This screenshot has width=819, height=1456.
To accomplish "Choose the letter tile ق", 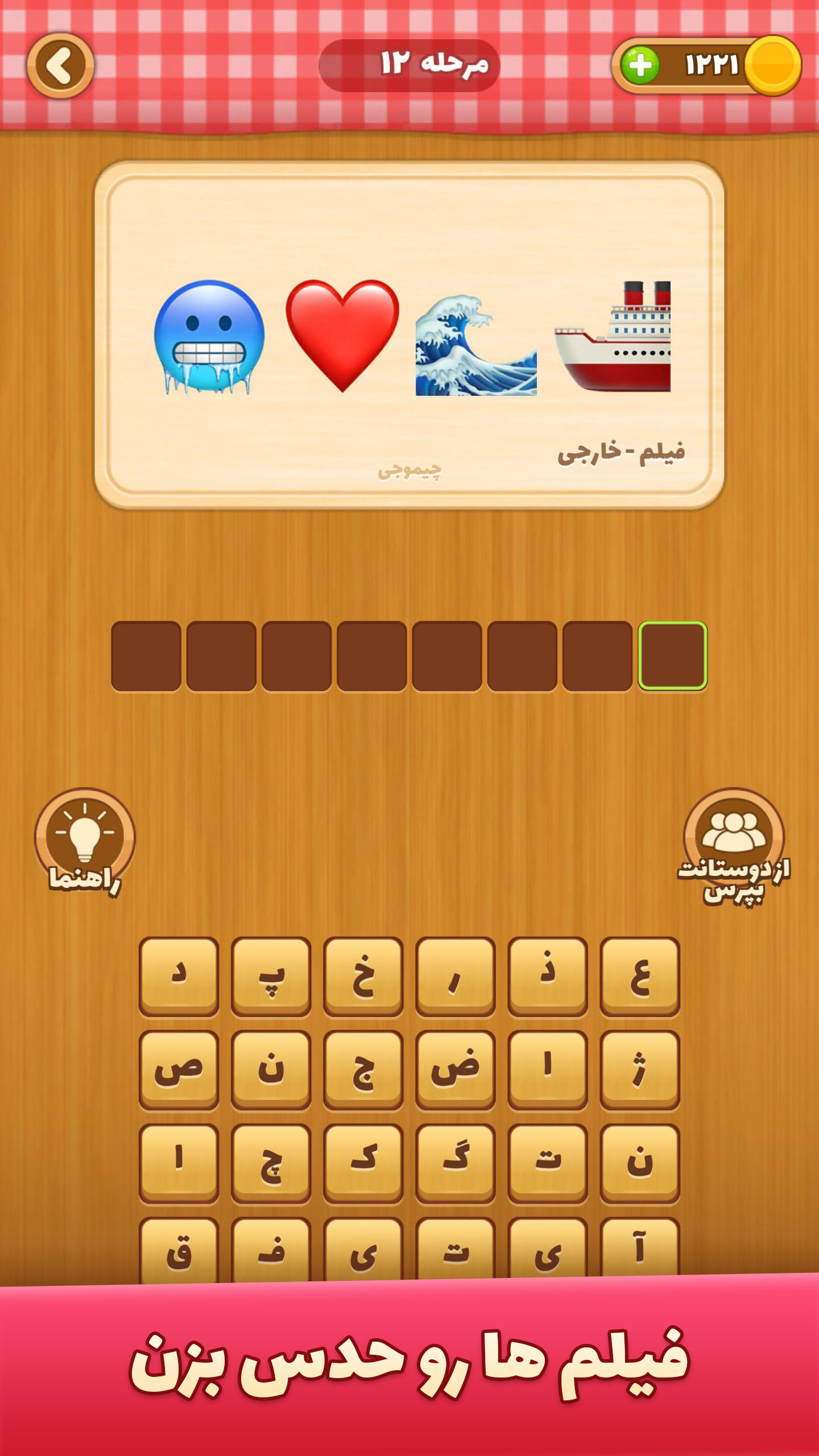I will 179,1250.
